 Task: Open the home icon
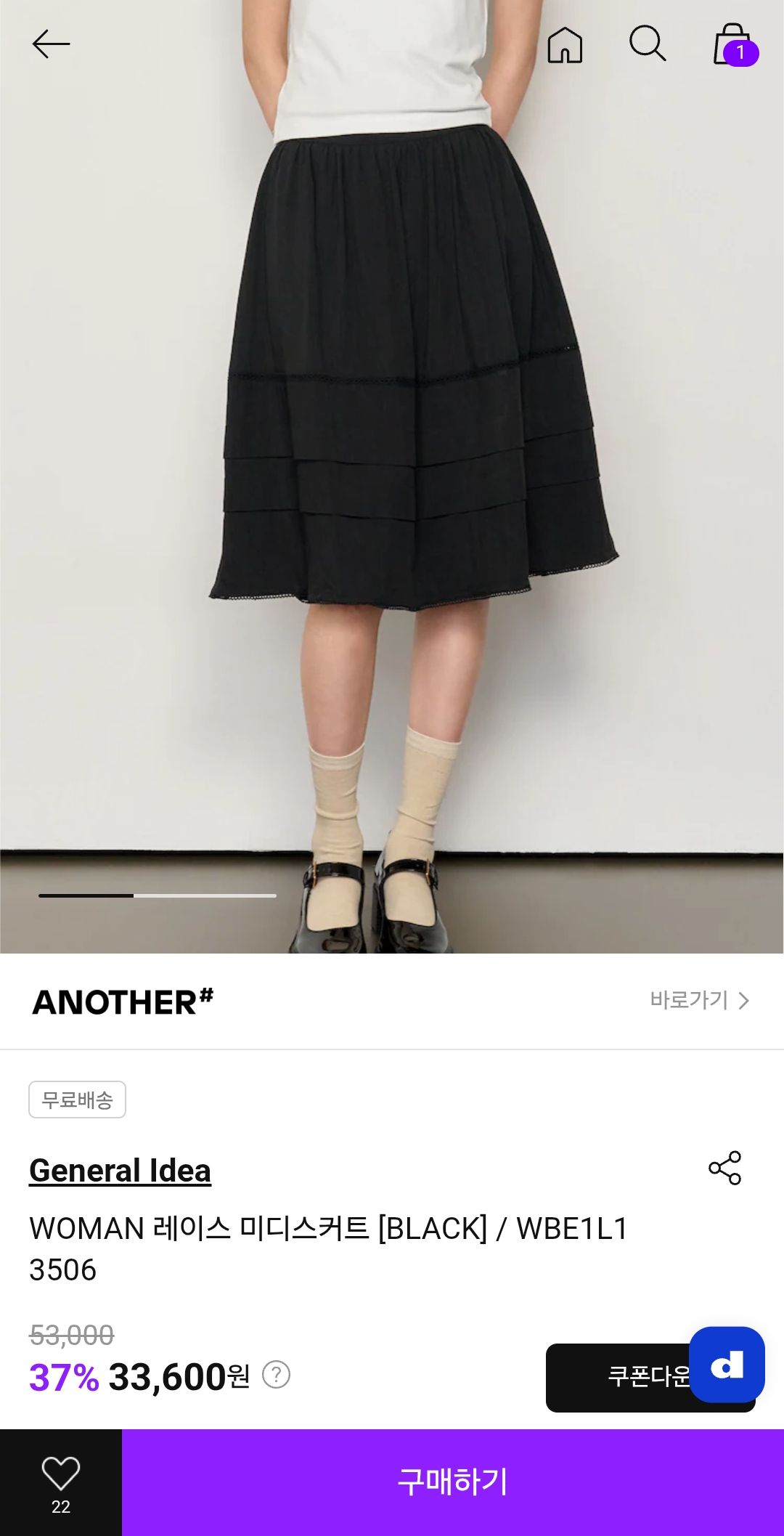pyautogui.click(x=565, y=45)
